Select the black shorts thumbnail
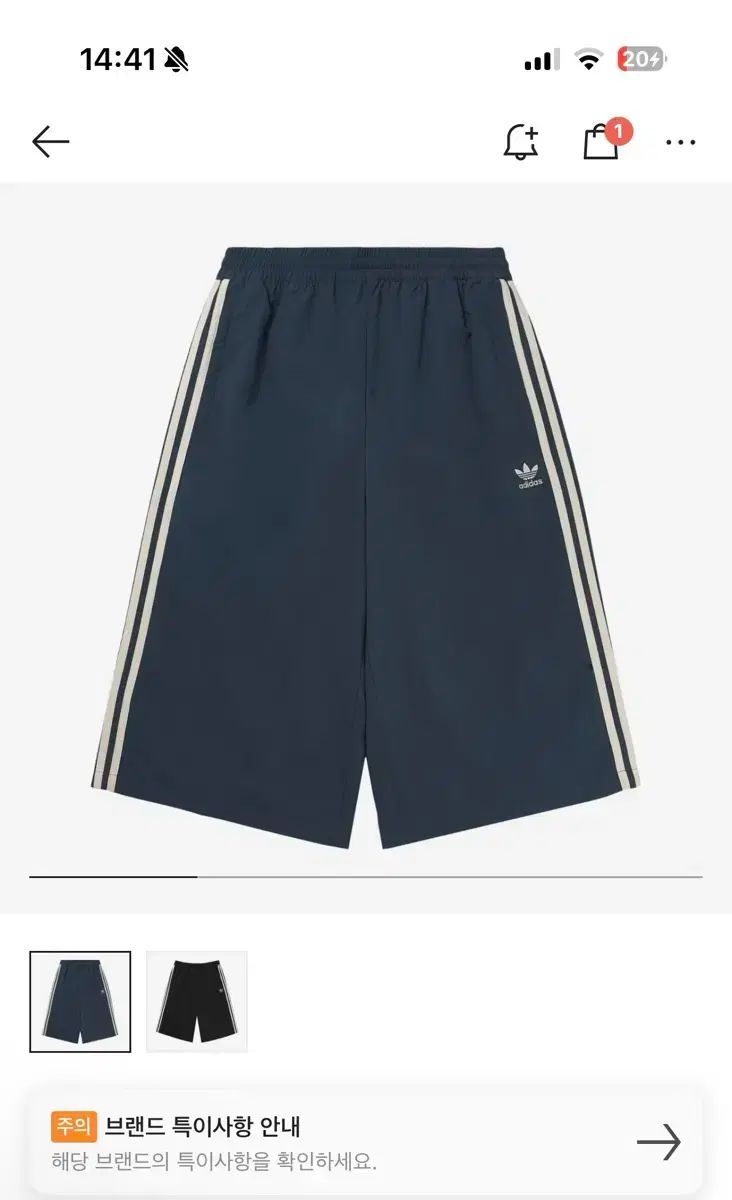This screenshot has height=1200, width=732. pos(197,1001)
